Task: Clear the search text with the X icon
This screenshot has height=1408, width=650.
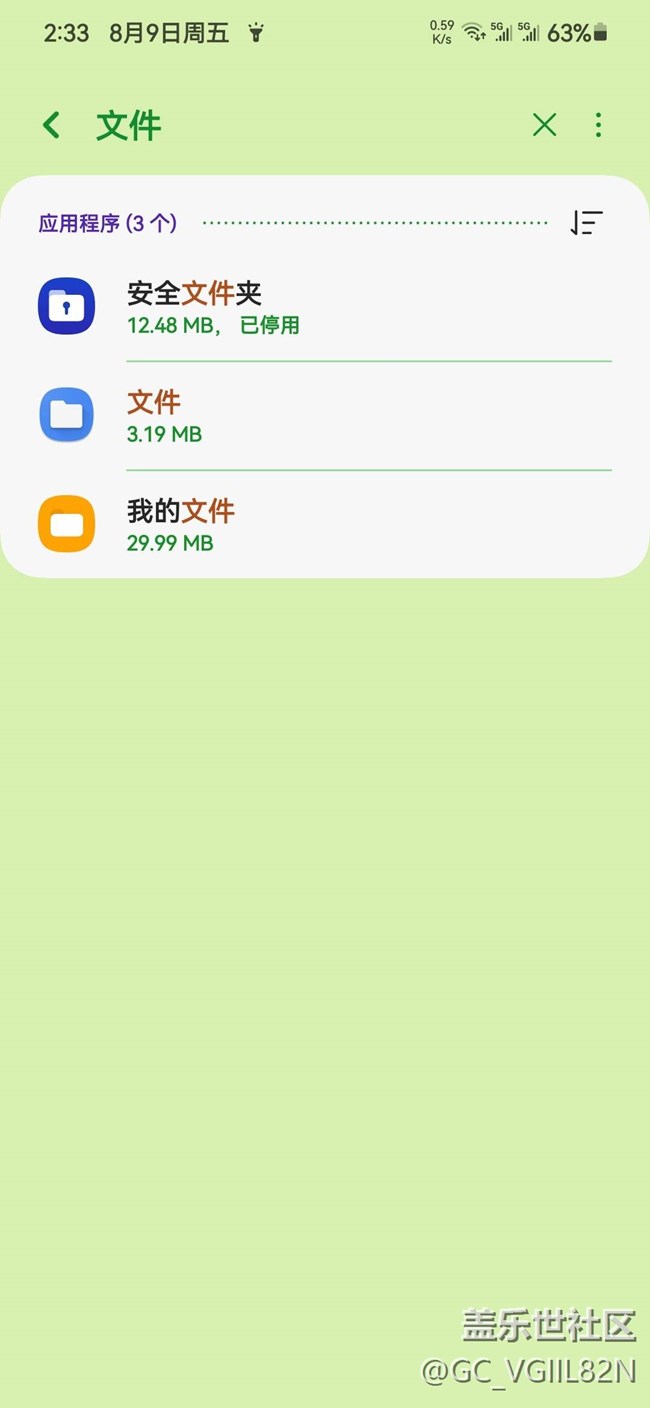Action: 544,125
